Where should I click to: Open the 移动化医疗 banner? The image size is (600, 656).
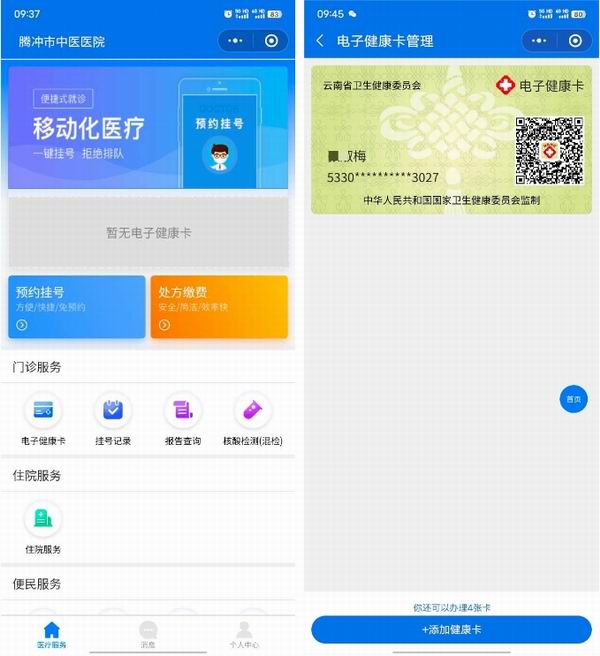148,127
